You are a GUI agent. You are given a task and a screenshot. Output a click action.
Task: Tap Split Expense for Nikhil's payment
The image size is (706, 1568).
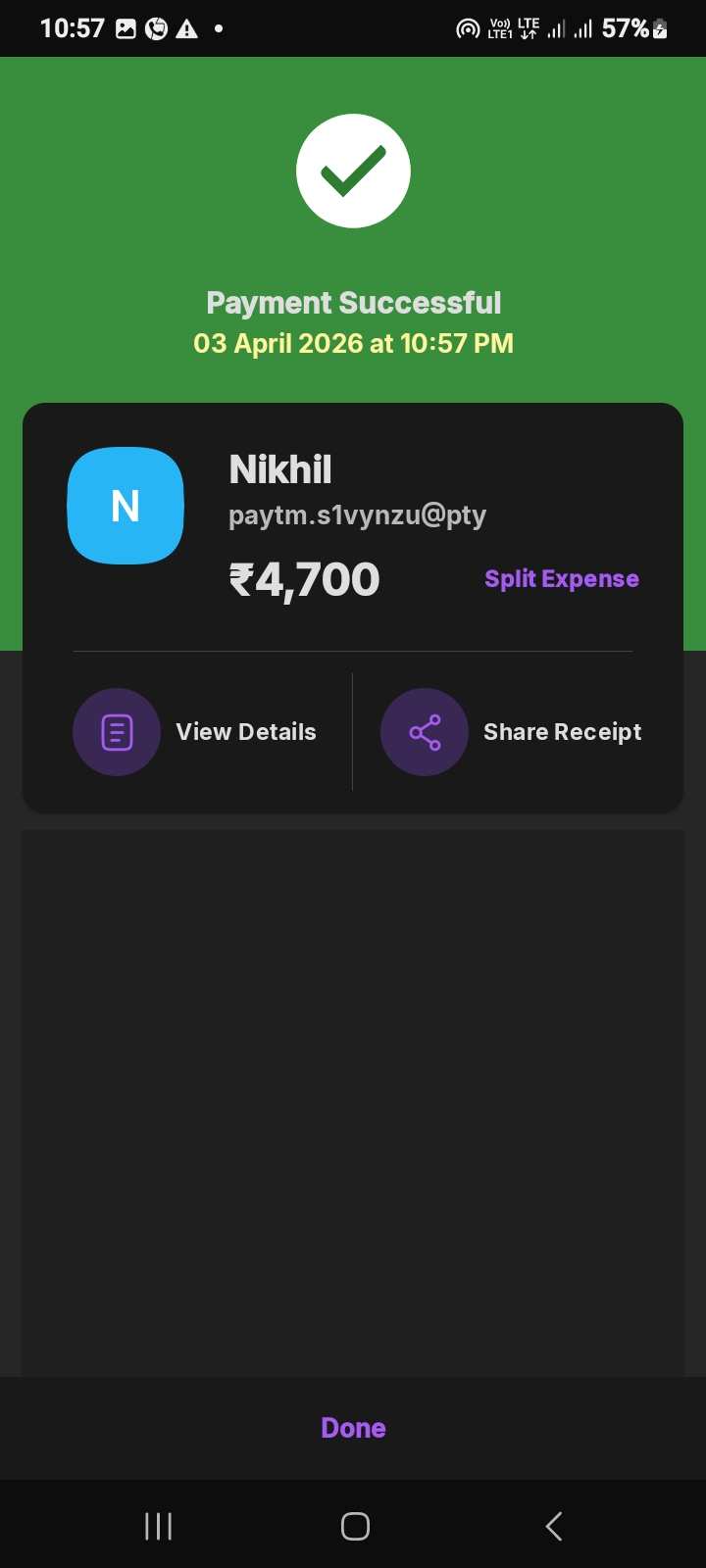(x=561, y=579)
